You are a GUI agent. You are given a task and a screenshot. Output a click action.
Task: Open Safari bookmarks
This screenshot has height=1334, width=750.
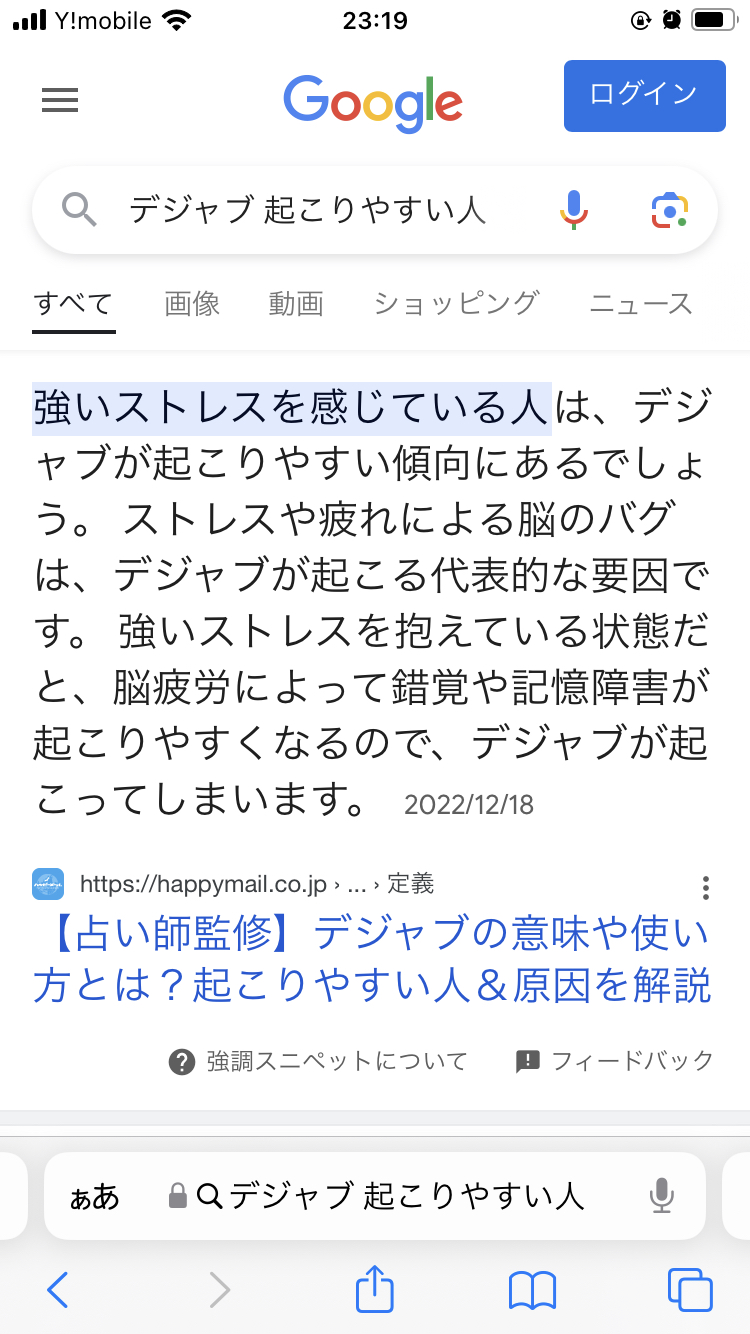click(x=532, y=1290)
